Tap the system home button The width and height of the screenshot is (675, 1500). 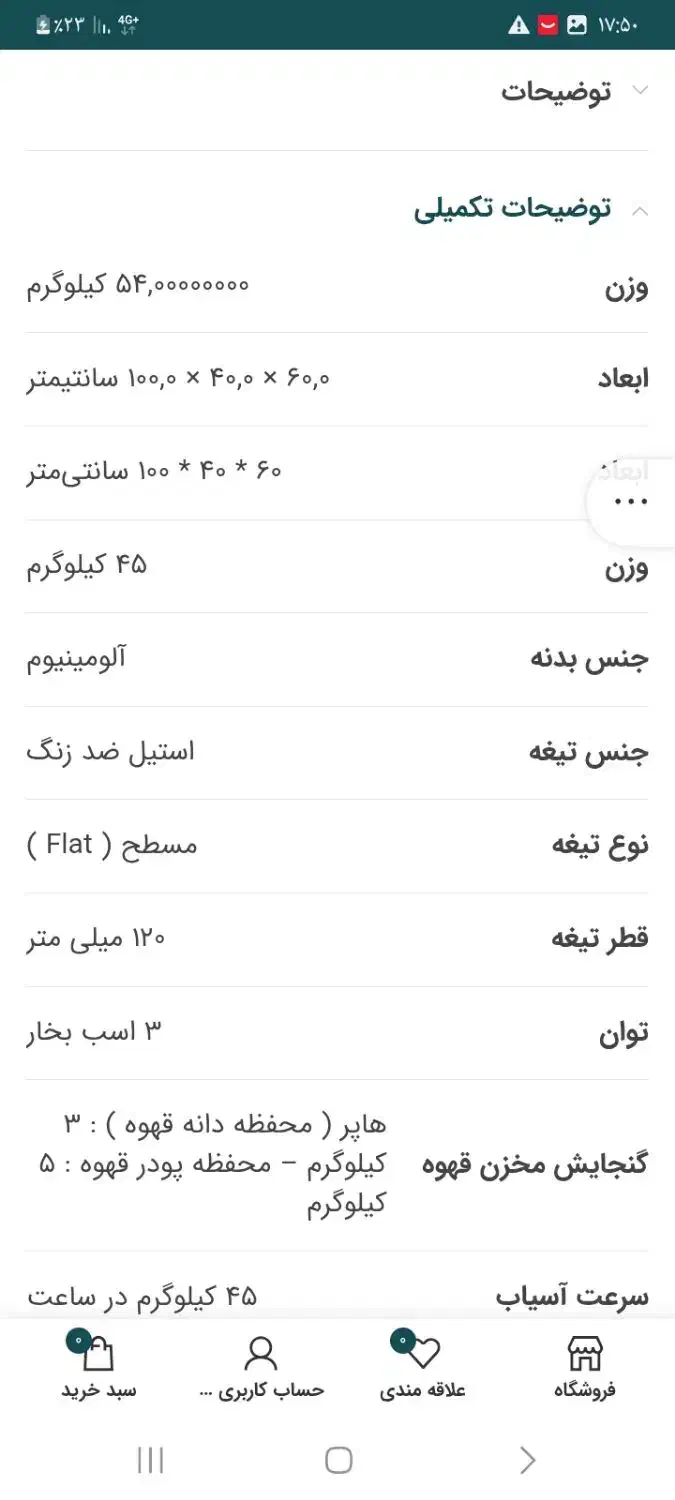[x=338, y=1460]
